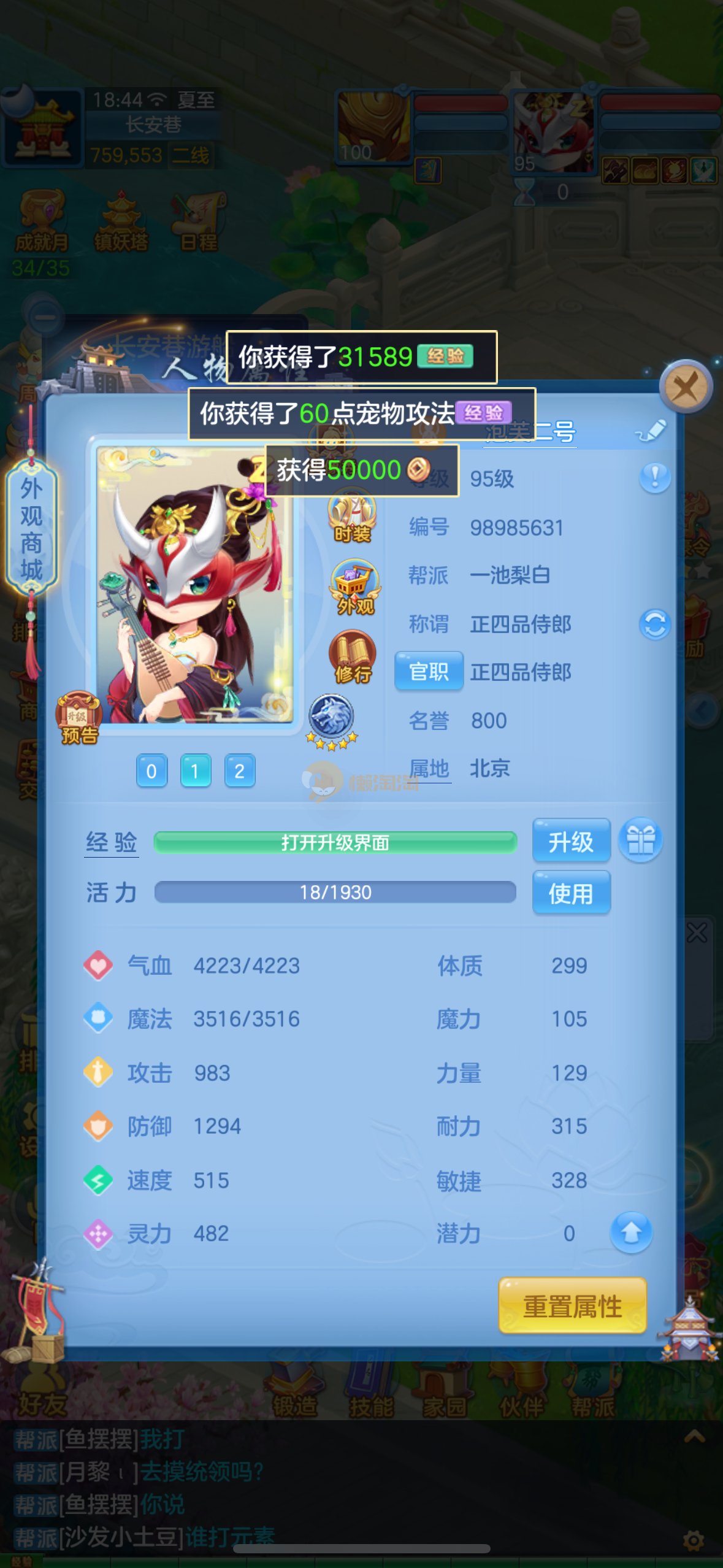The height and width of the screenshot is (1568, 723).
Task: Open the 官职 official rank button
Action: click(429, 672)
